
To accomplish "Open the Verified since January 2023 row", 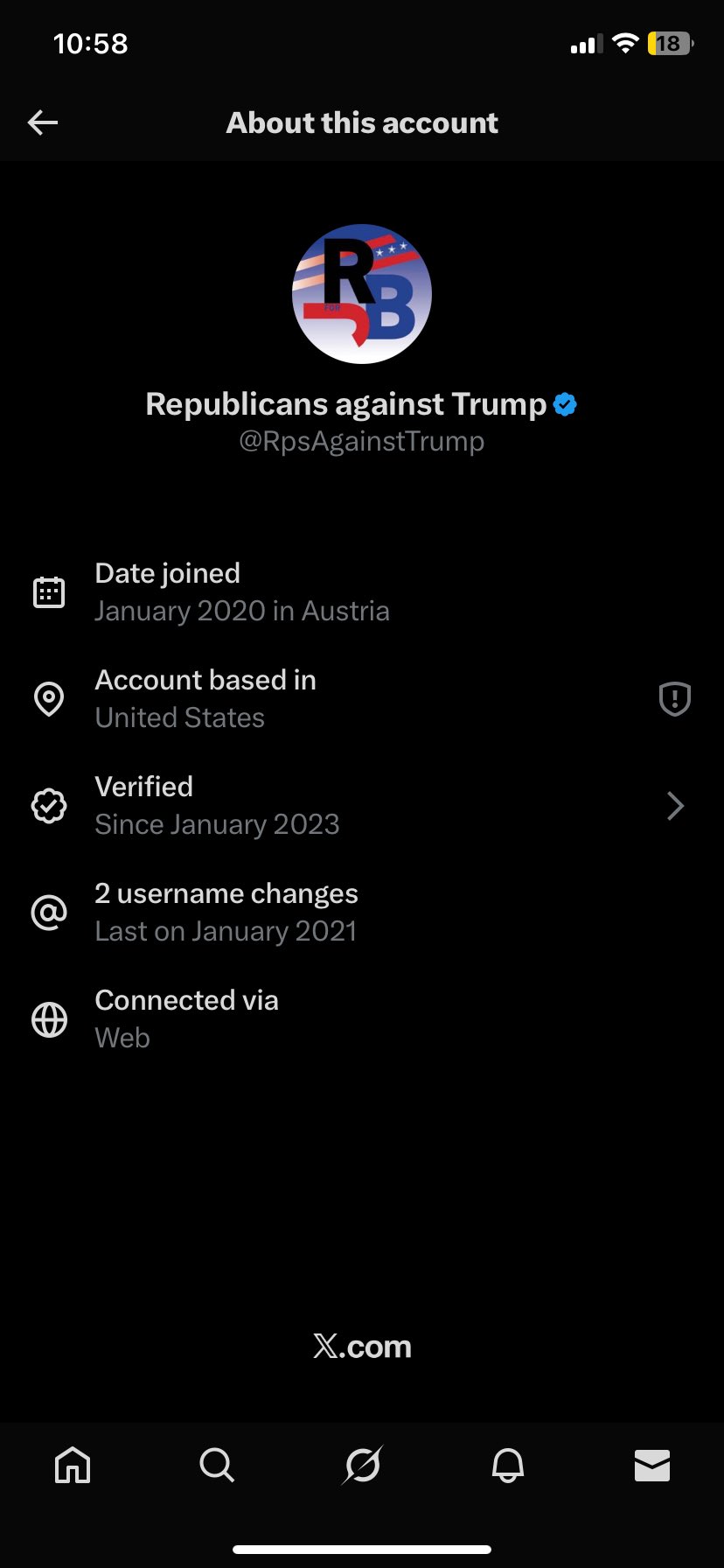I will (x=362, y=806).
